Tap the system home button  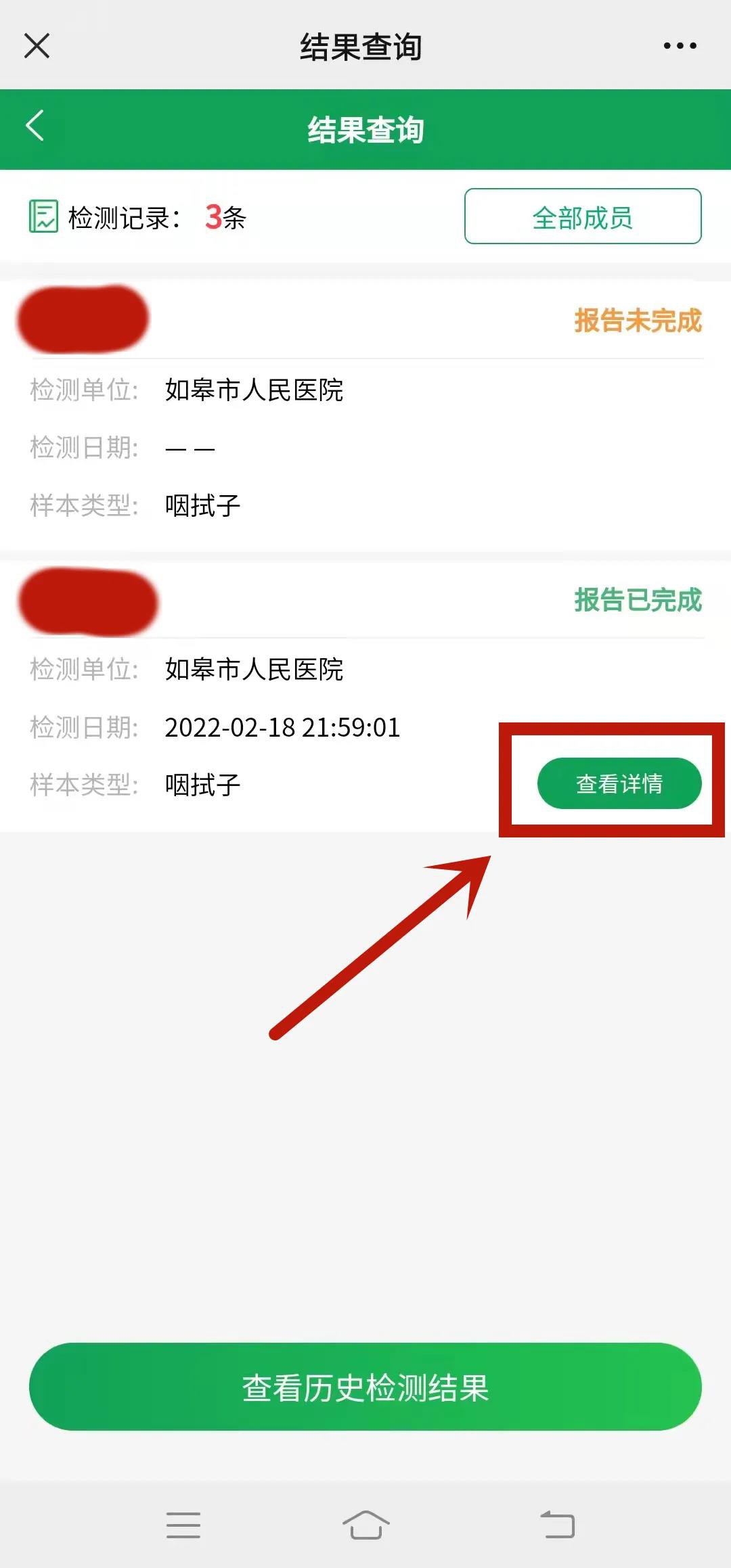tap(365, 1525)
